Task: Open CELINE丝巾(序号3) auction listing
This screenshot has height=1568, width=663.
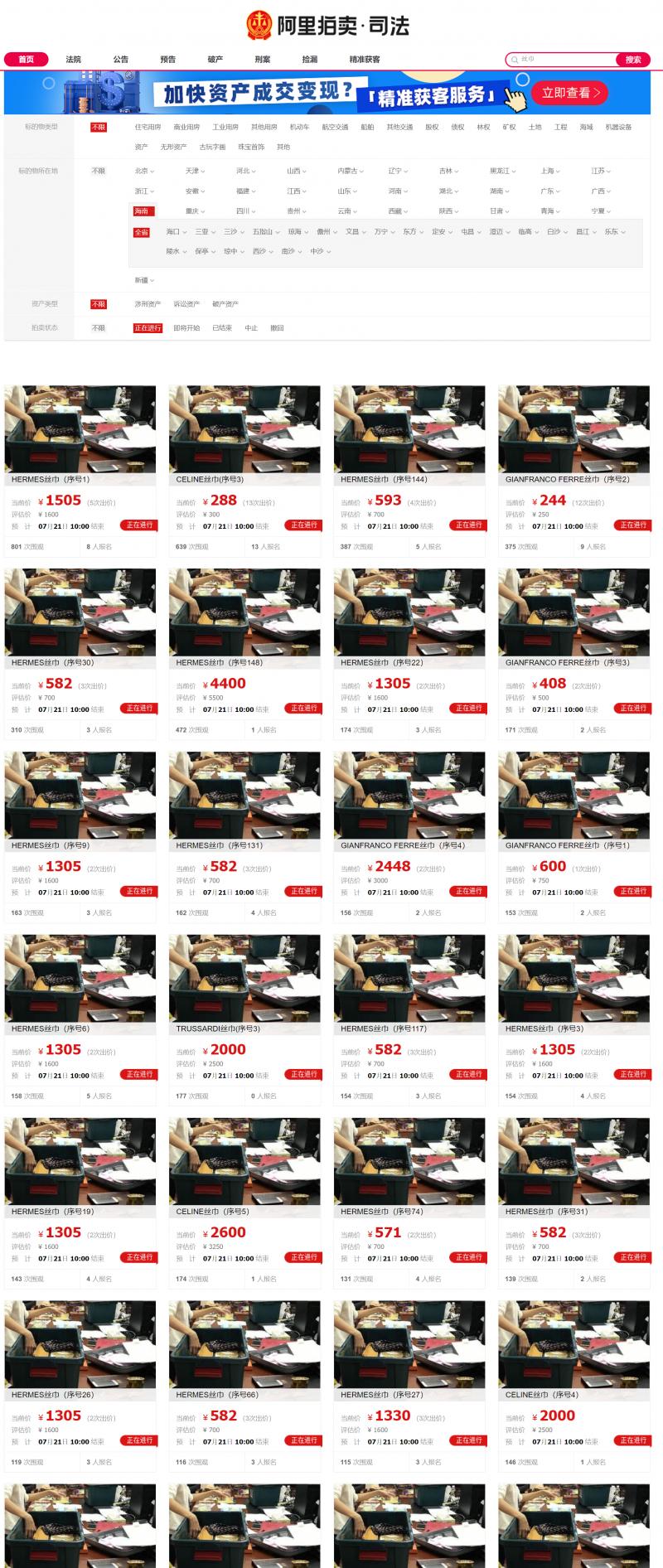Action: [244, 435]
